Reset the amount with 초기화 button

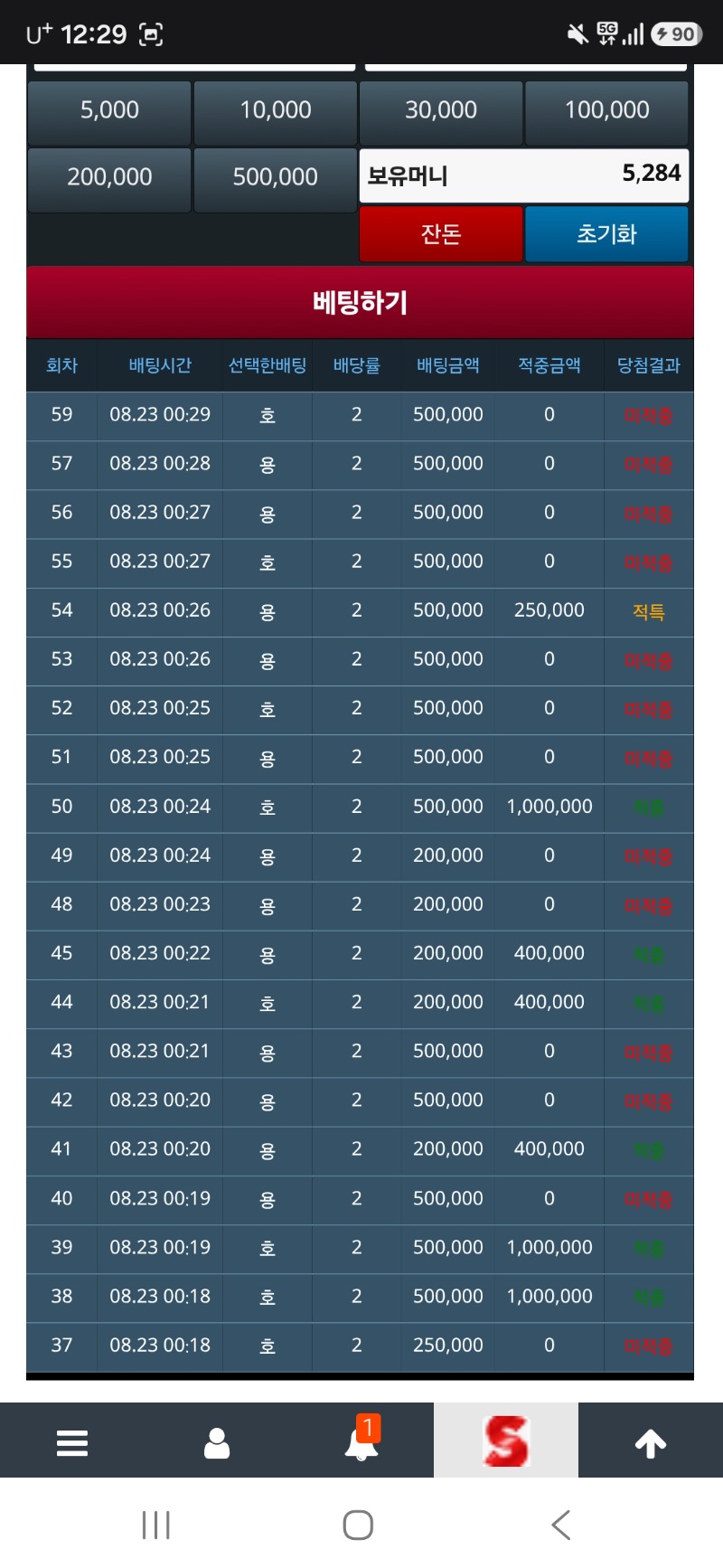pyautogui.click(x=606, y=234)
